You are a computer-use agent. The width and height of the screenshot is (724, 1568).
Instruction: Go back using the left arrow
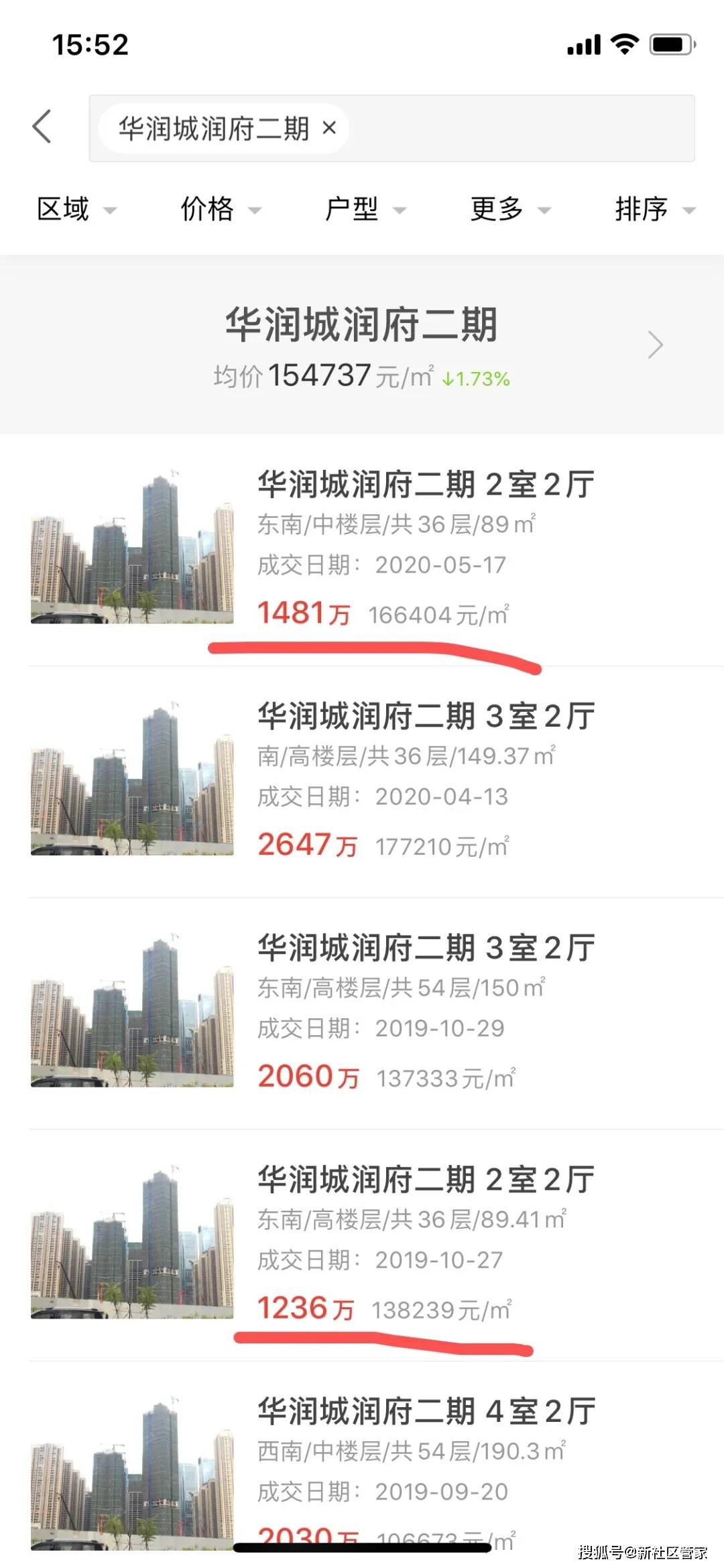click(42, 127)
